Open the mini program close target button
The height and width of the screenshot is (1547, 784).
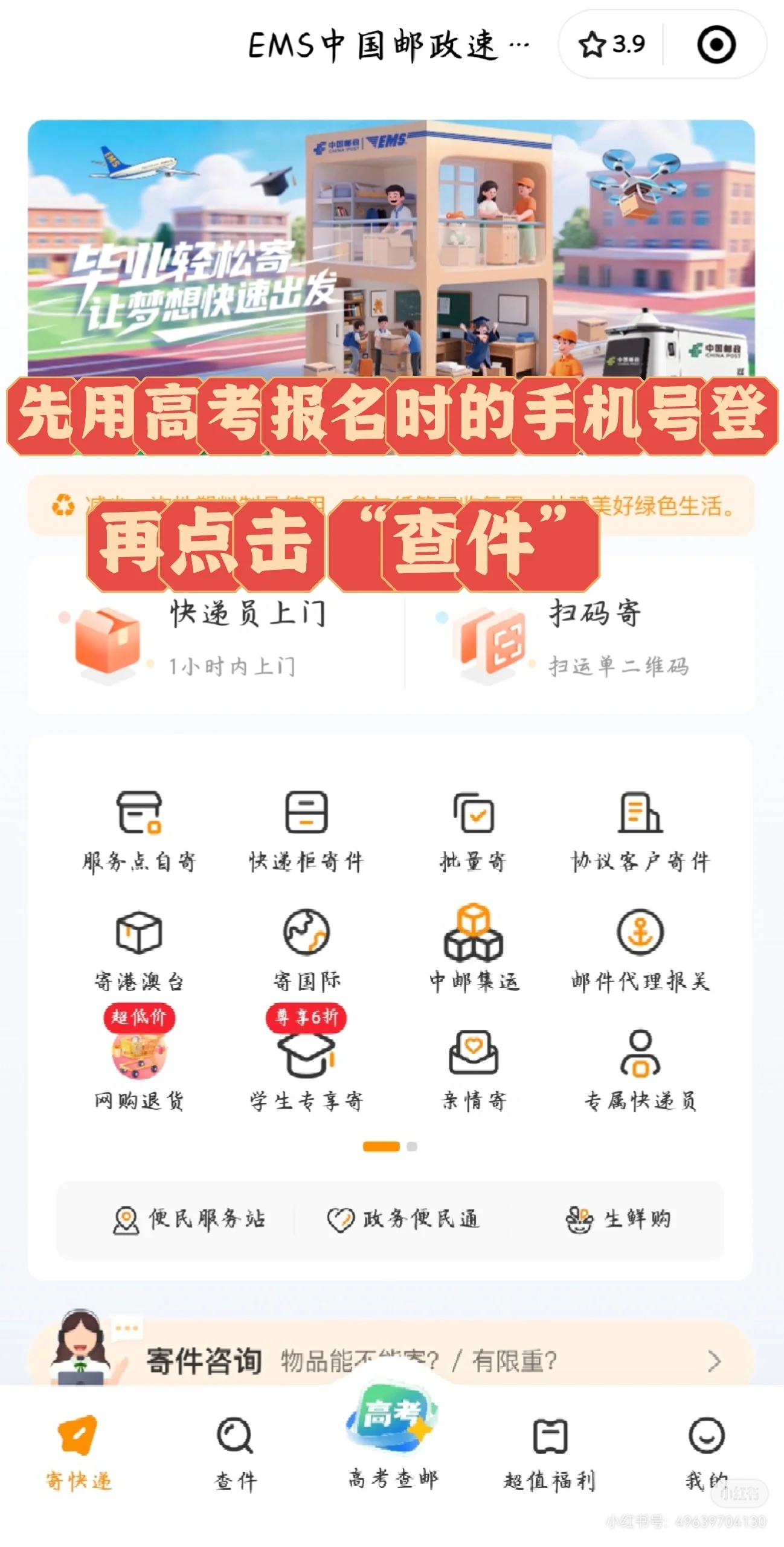pos(716,44)
